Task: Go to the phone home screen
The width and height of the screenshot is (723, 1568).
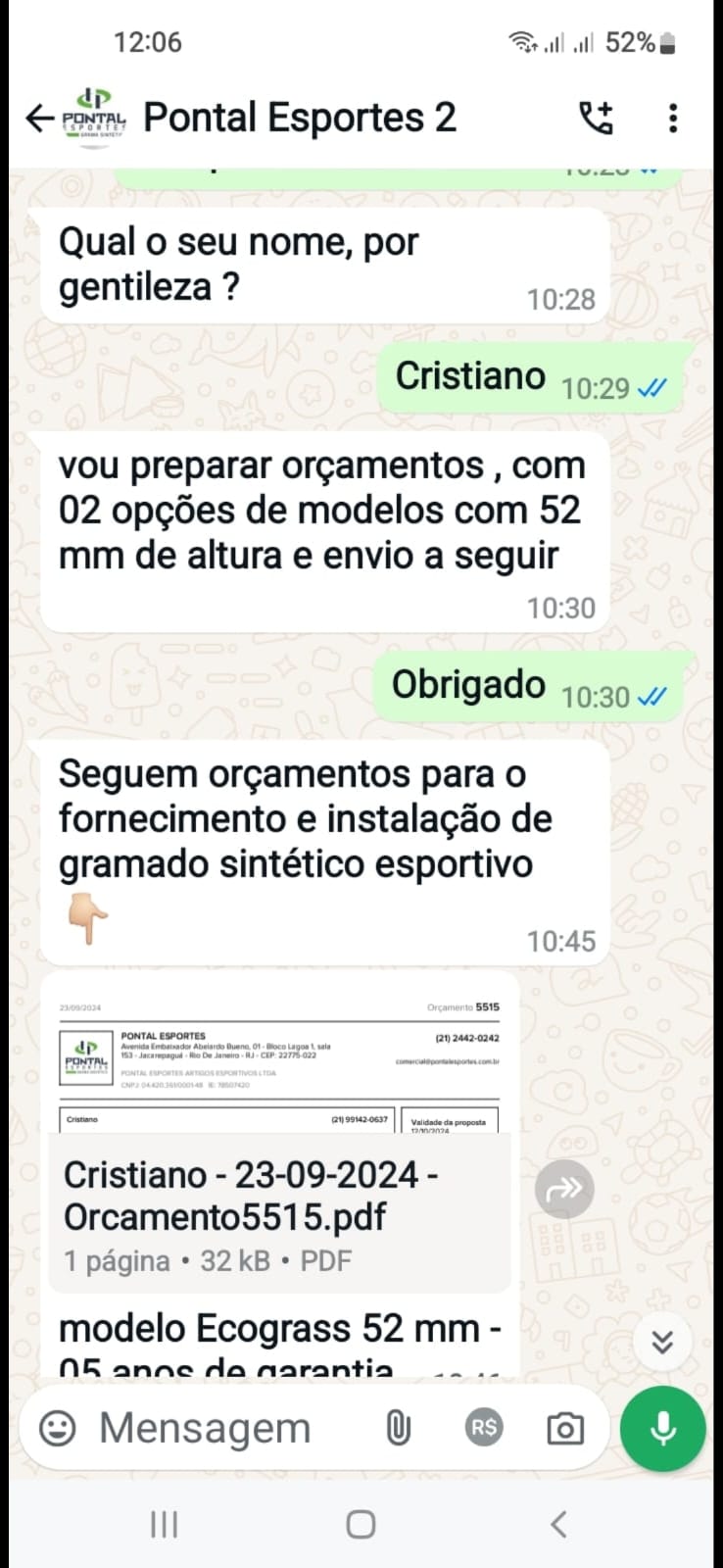Action: [361, 1524]
